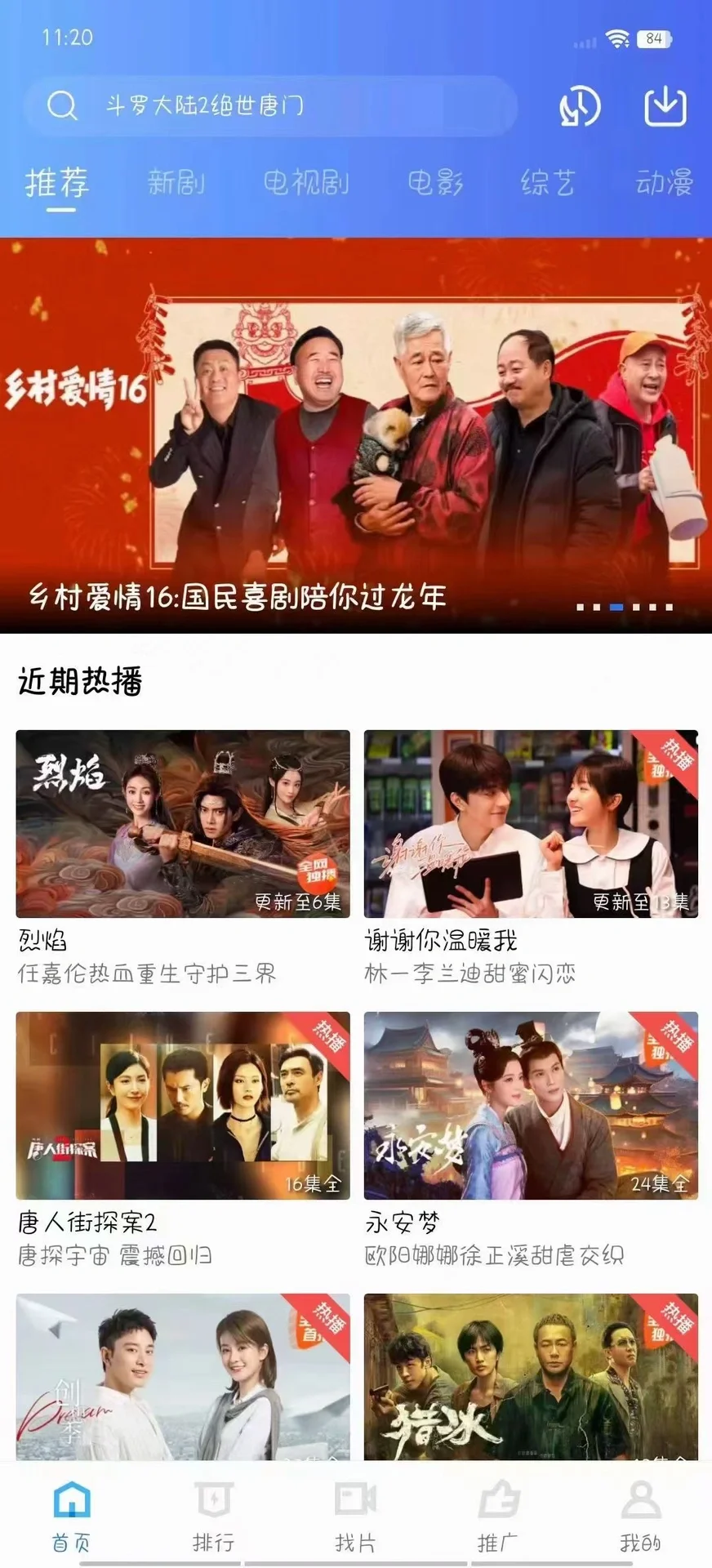Switch to the 电视剧 tab
The height and width of the screenshot is (1568, 712).
pos(306,182)
